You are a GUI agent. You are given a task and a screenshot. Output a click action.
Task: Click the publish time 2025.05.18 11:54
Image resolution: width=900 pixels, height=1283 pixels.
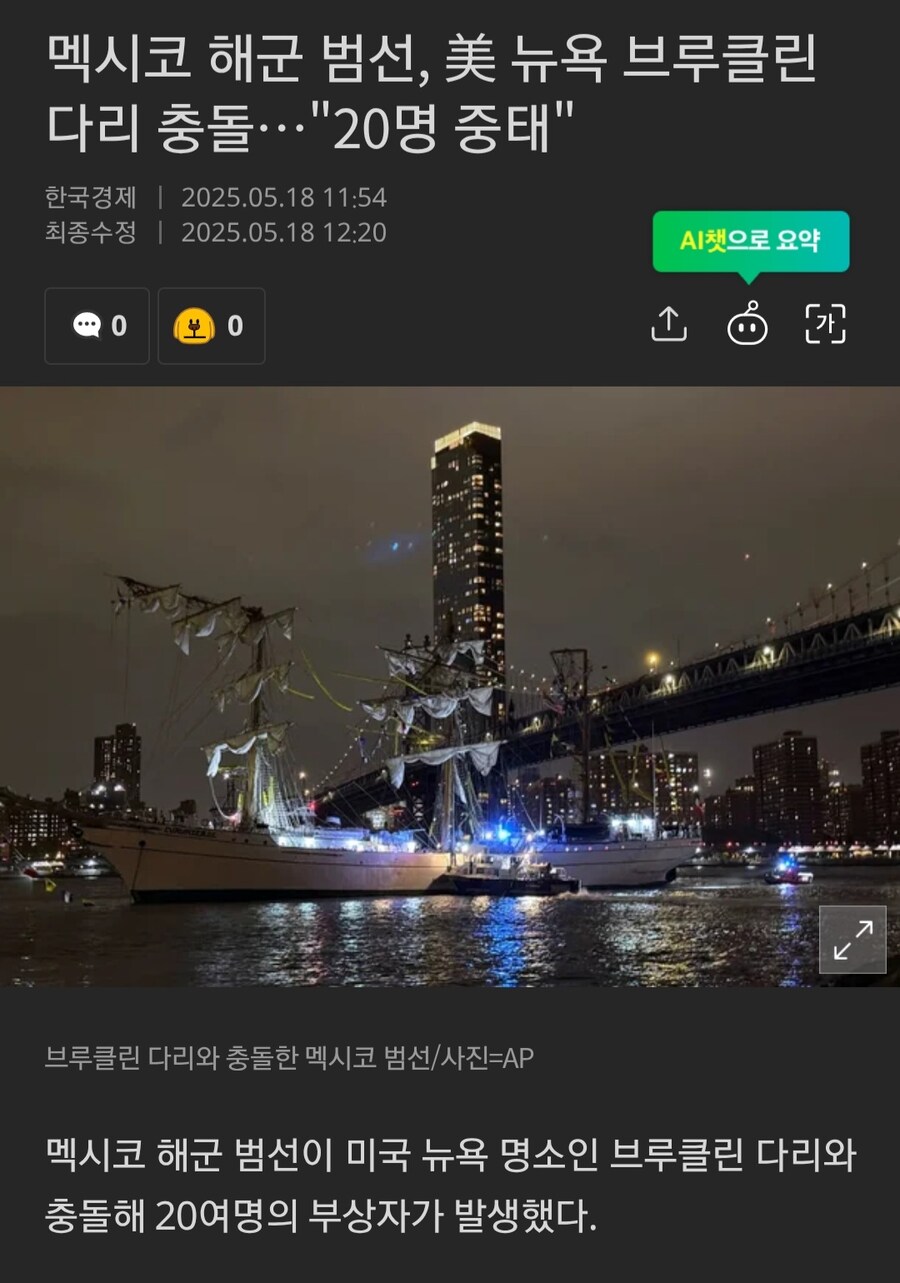(286, 198)
